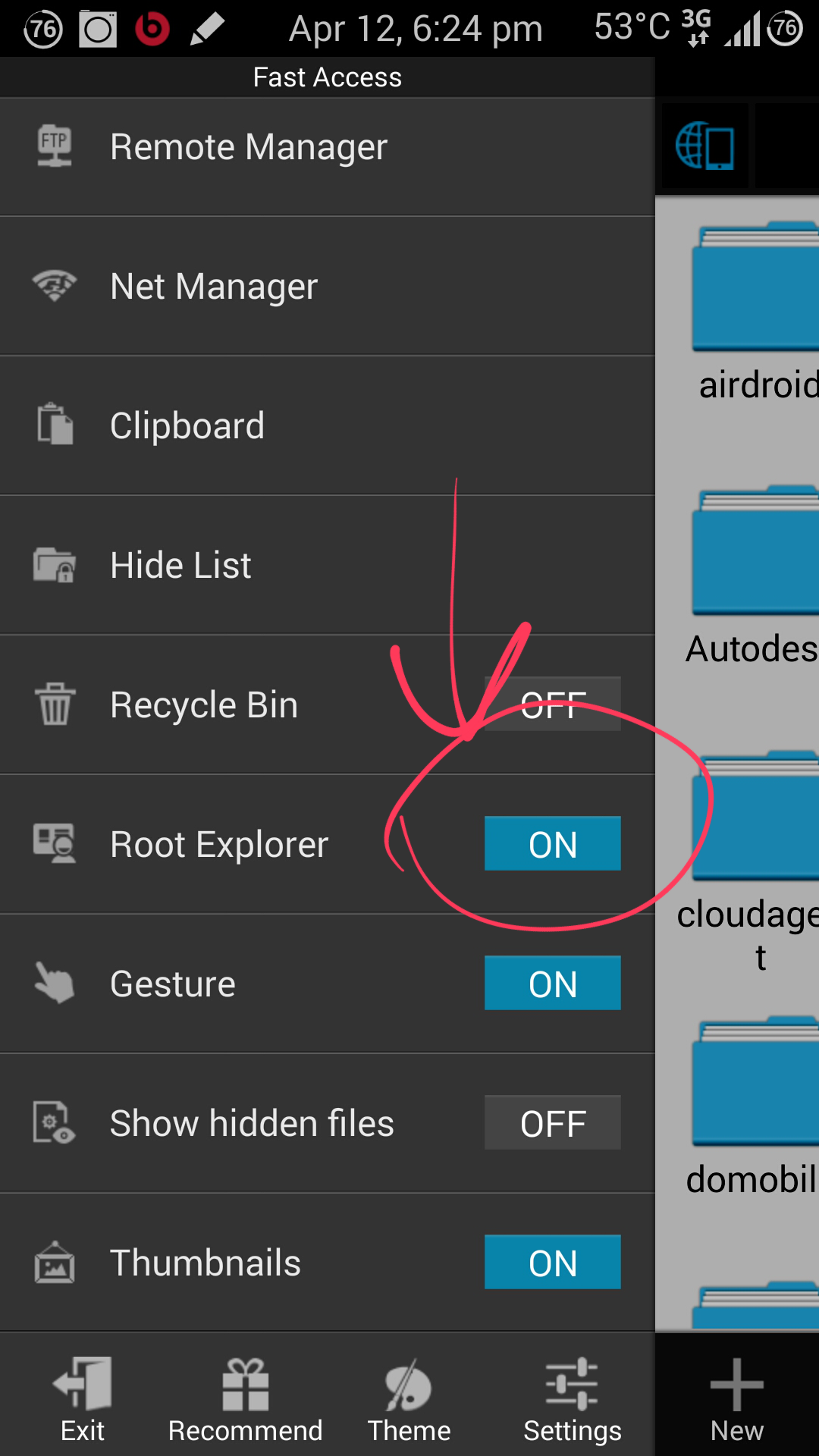Screen dimensions: 819x1456
Task: Open the Recommend section
Action: point(245,1399)
